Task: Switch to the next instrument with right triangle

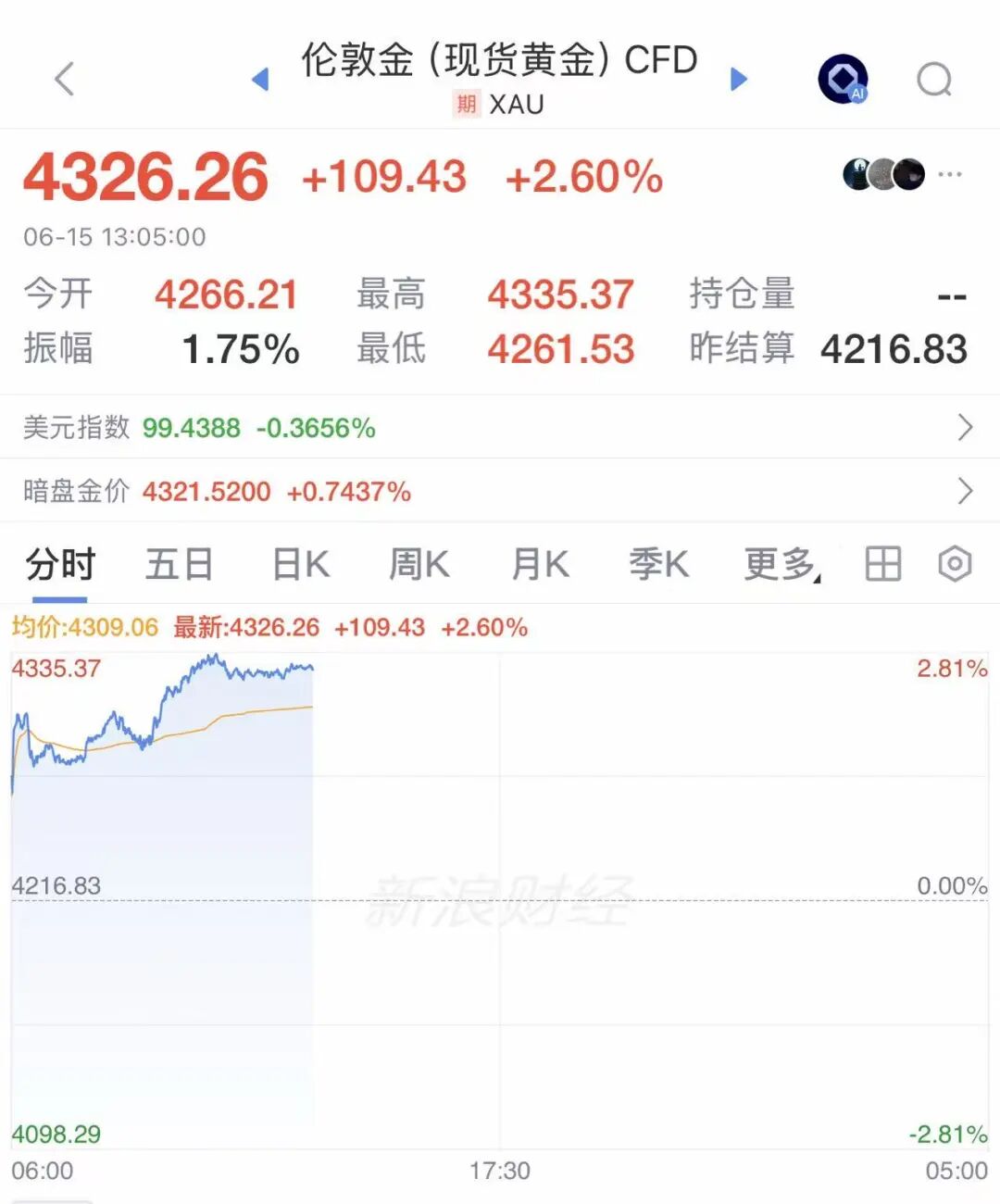Action: click(x=738, y=79)
